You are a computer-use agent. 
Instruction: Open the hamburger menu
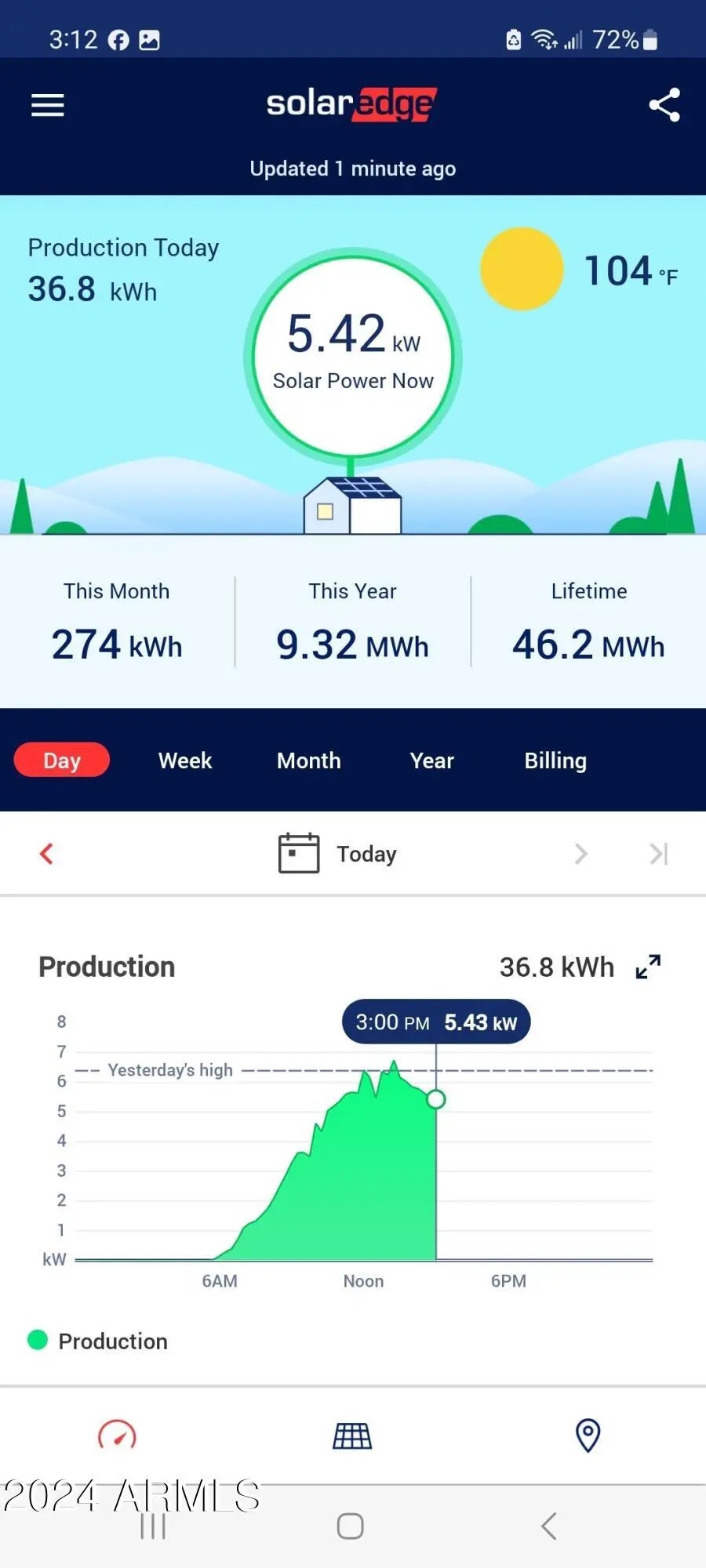(x=48, y=105)
